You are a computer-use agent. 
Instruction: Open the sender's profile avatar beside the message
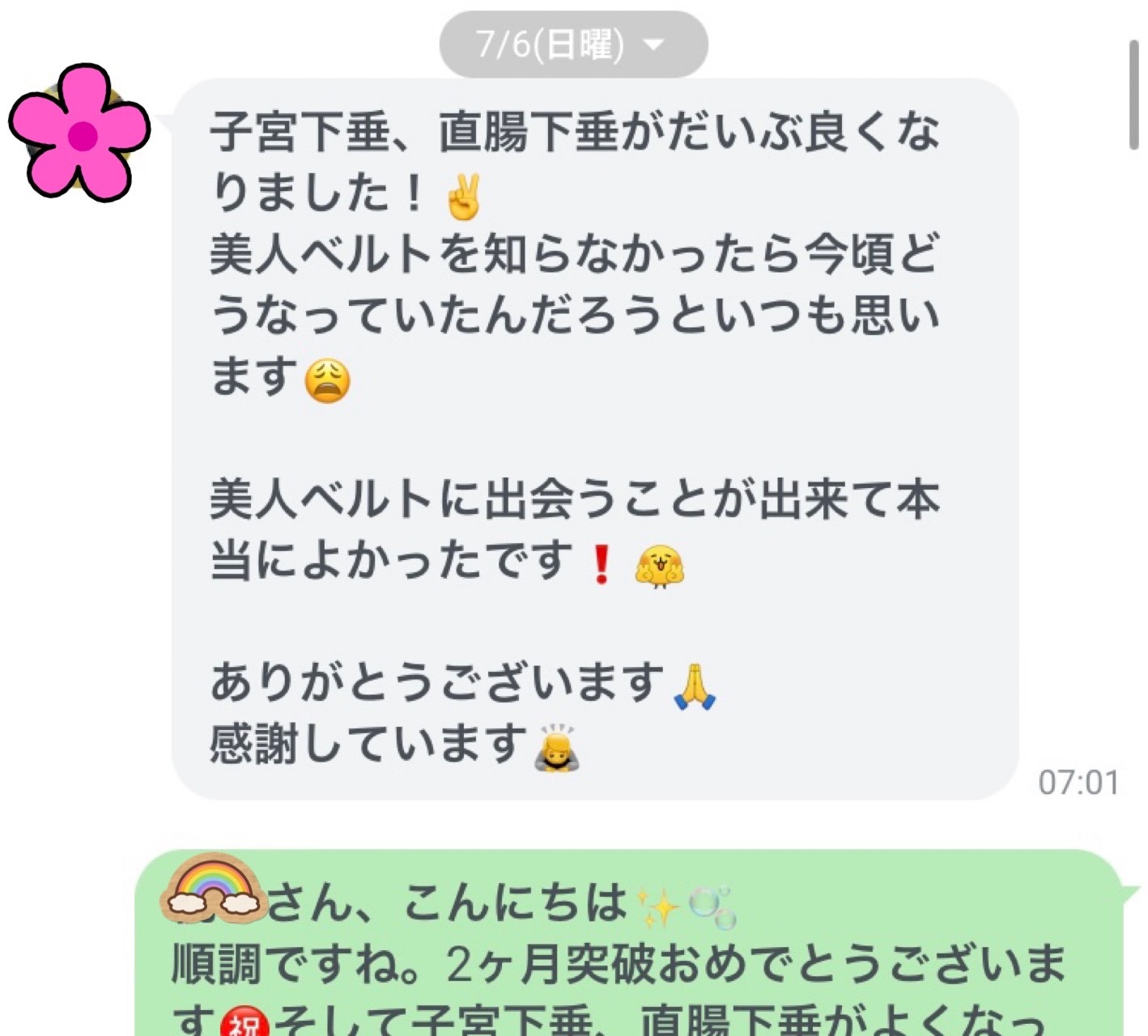pos(79,134)
